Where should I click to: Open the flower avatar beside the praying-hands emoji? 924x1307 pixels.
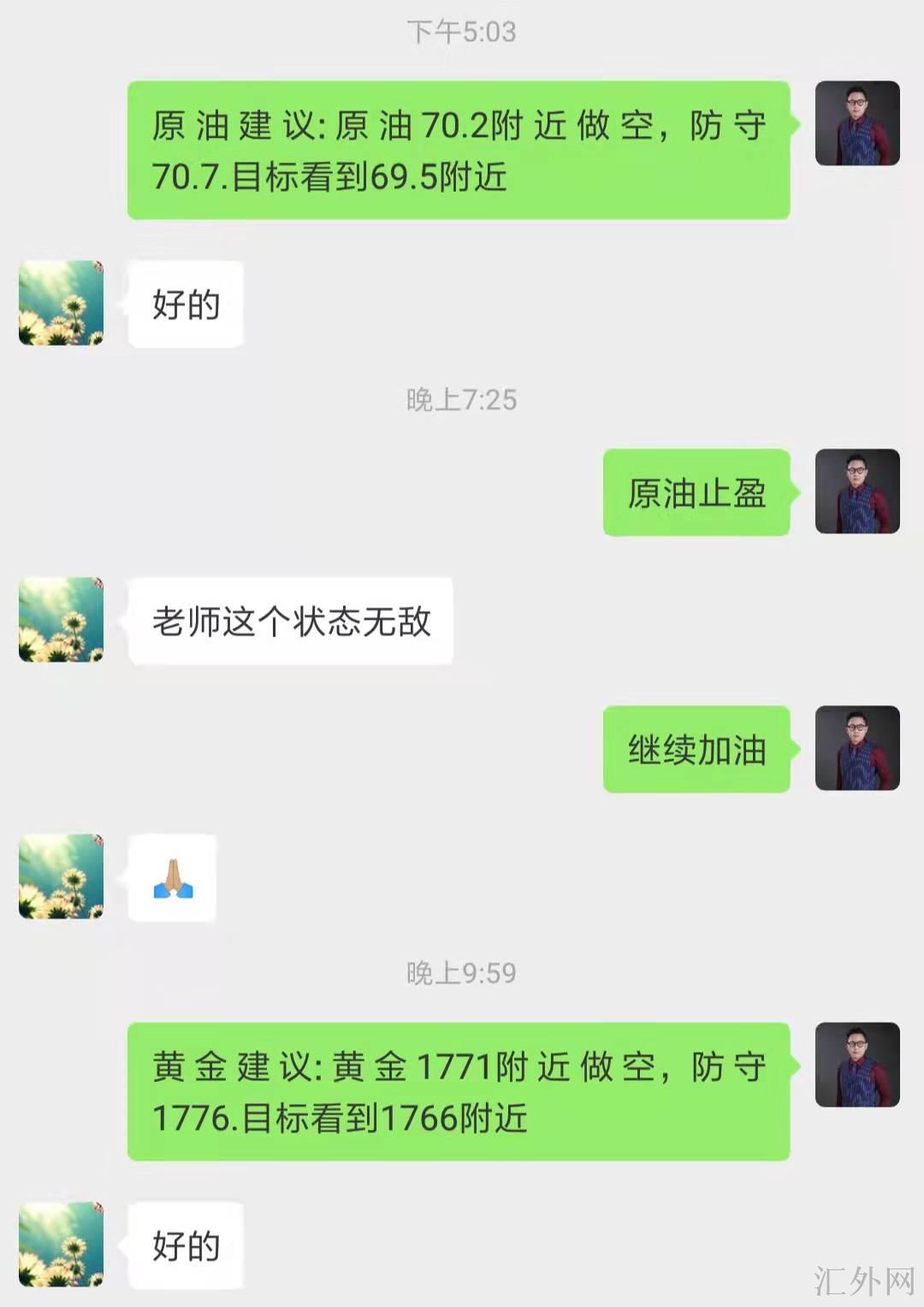point(62,876)
